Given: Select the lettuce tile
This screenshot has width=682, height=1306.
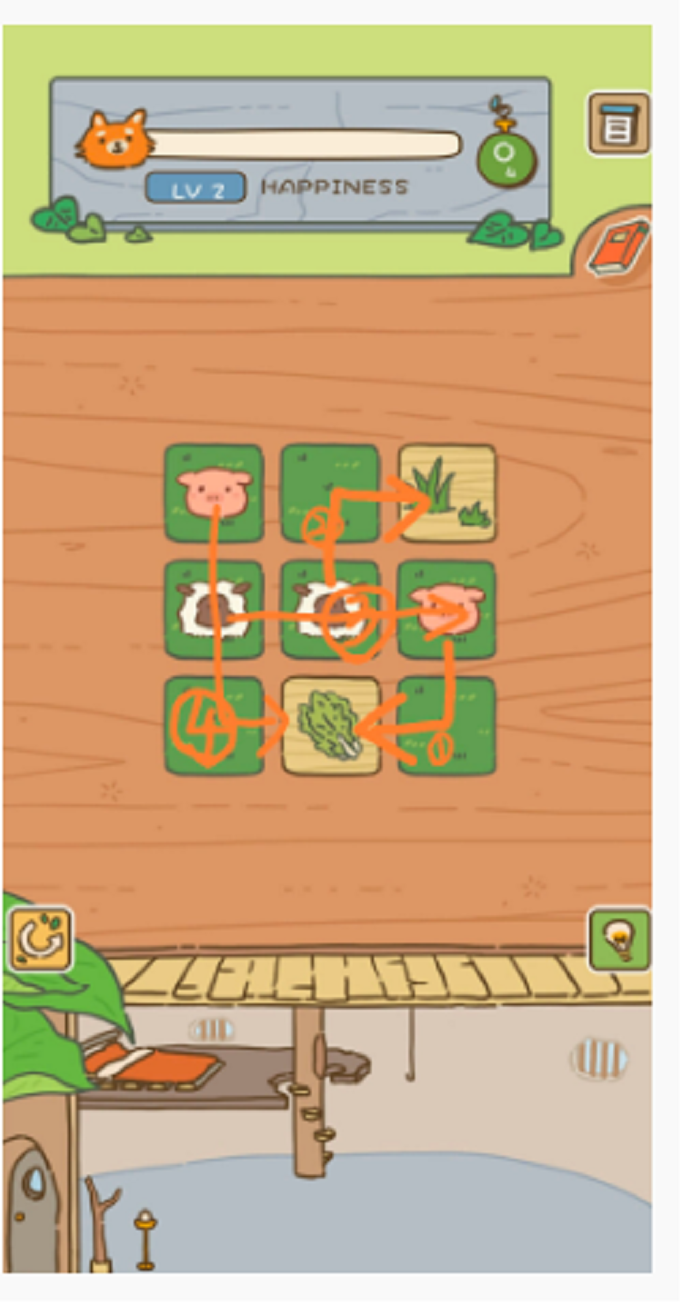Looking at the screenshot, I should [331, 725].
